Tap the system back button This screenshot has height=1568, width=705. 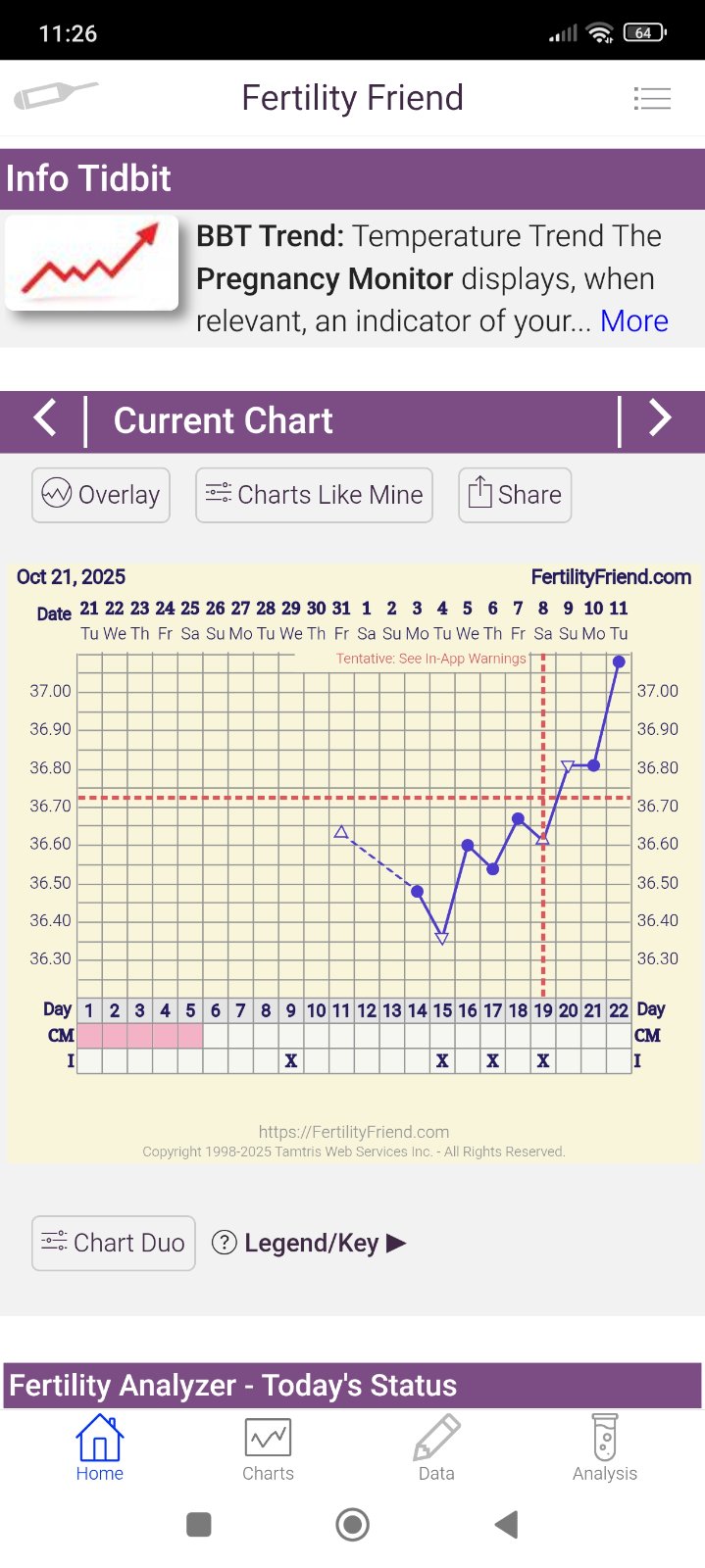[x=506, y=1524]
